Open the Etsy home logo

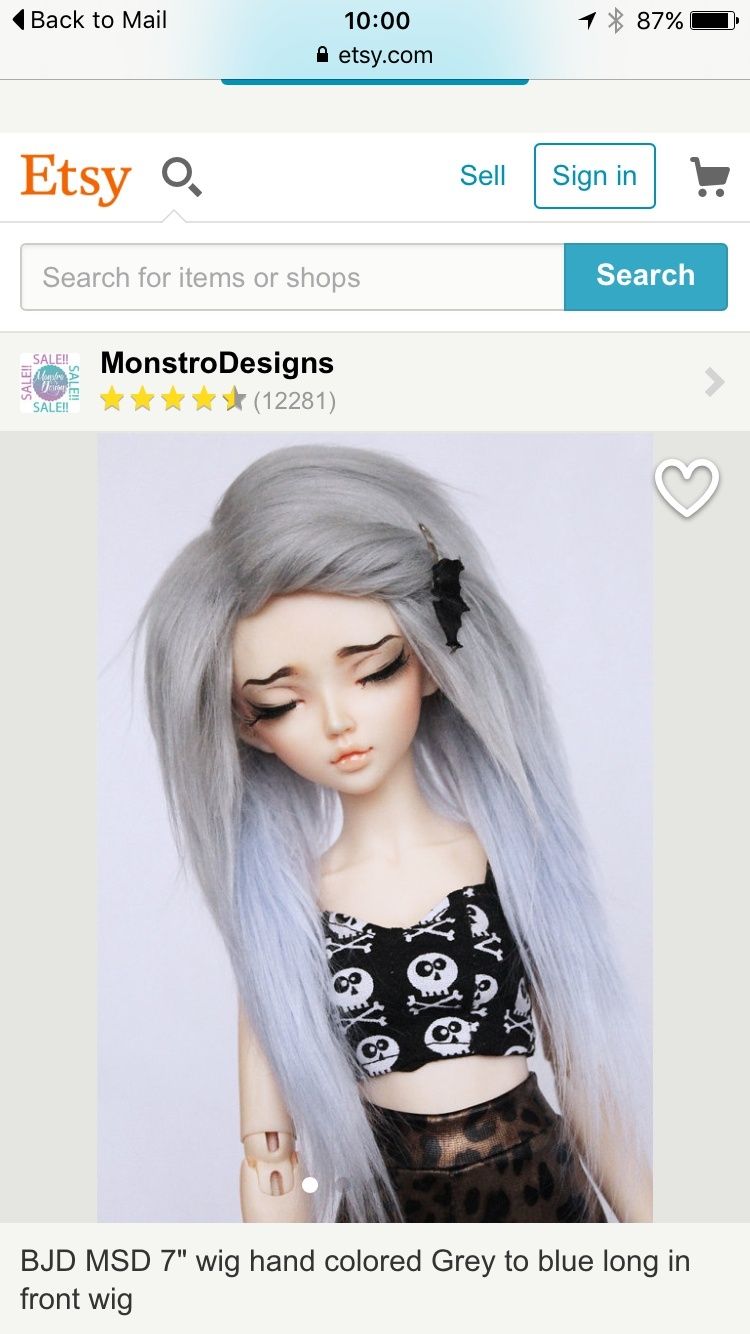[x=76, y=178]
